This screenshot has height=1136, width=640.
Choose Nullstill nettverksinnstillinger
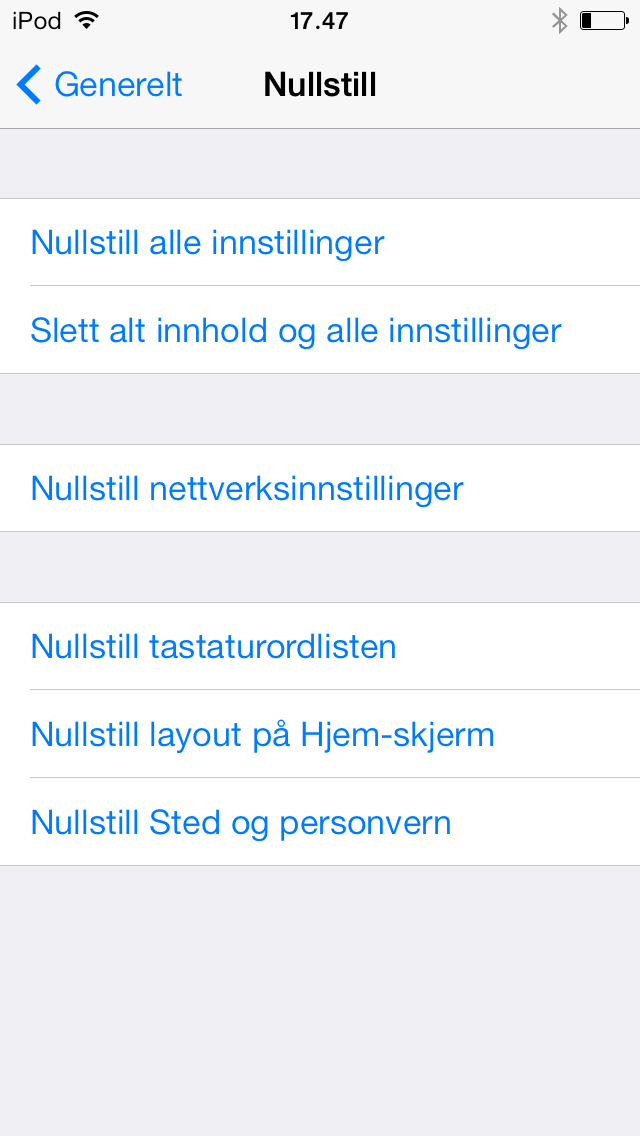(x=247, y=489)
